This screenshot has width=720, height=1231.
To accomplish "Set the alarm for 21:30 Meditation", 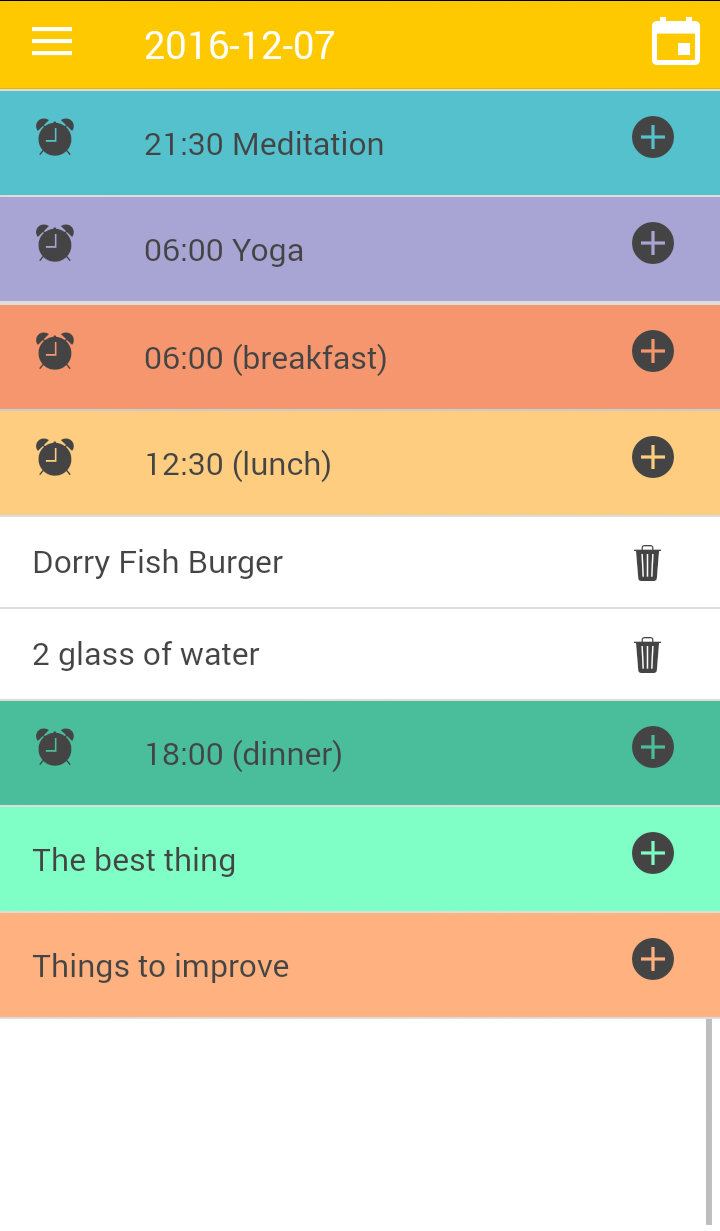I will (55, 138).
